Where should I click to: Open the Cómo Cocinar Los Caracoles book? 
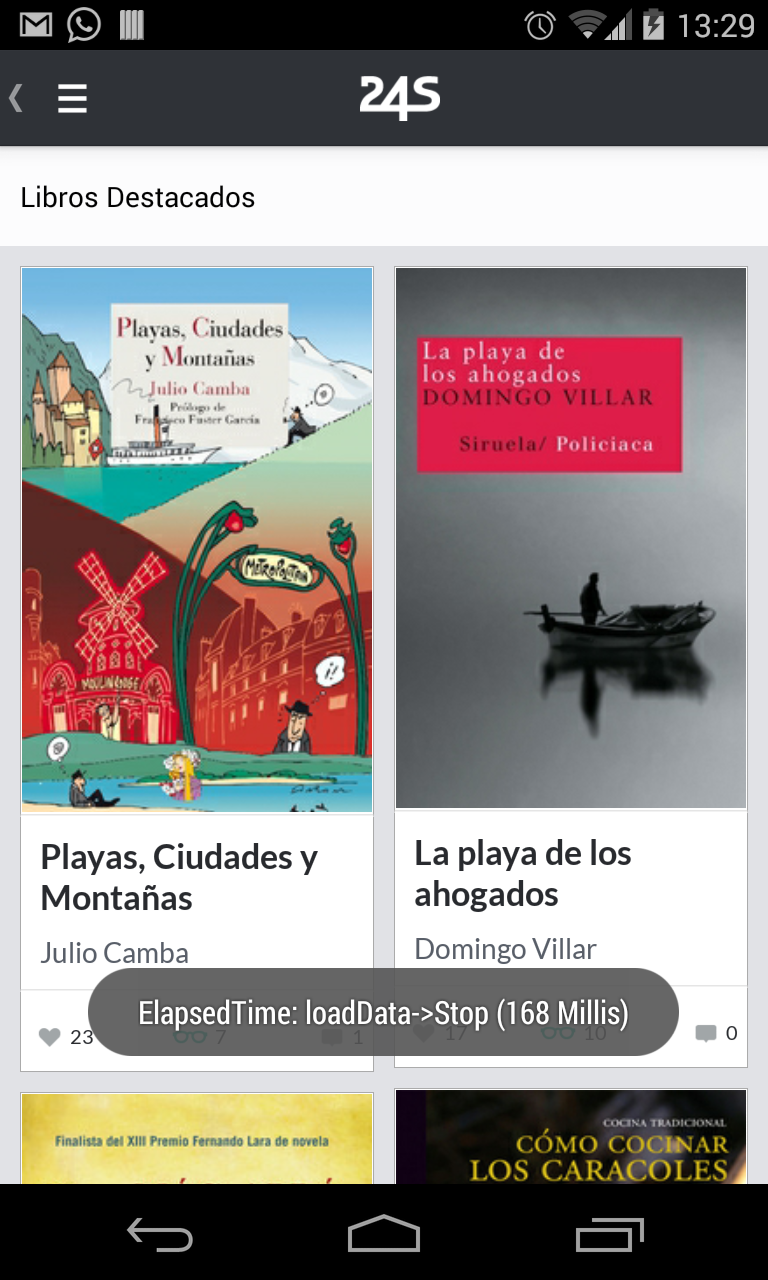click(x=571, y=1138)
